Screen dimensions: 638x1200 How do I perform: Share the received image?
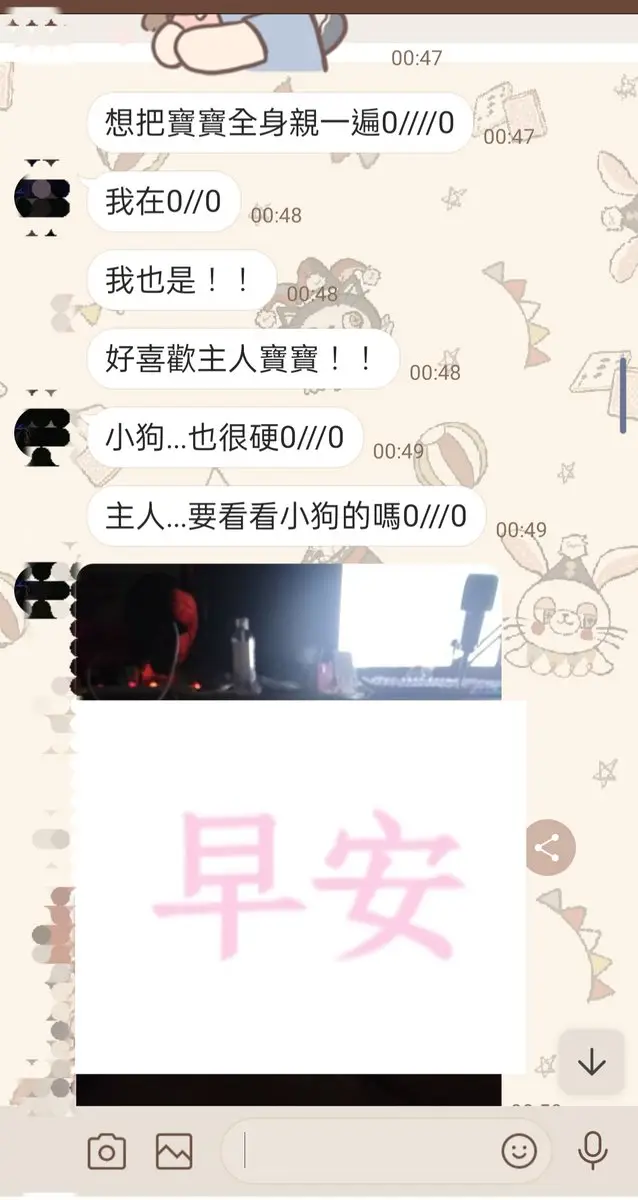pos(547,849)
